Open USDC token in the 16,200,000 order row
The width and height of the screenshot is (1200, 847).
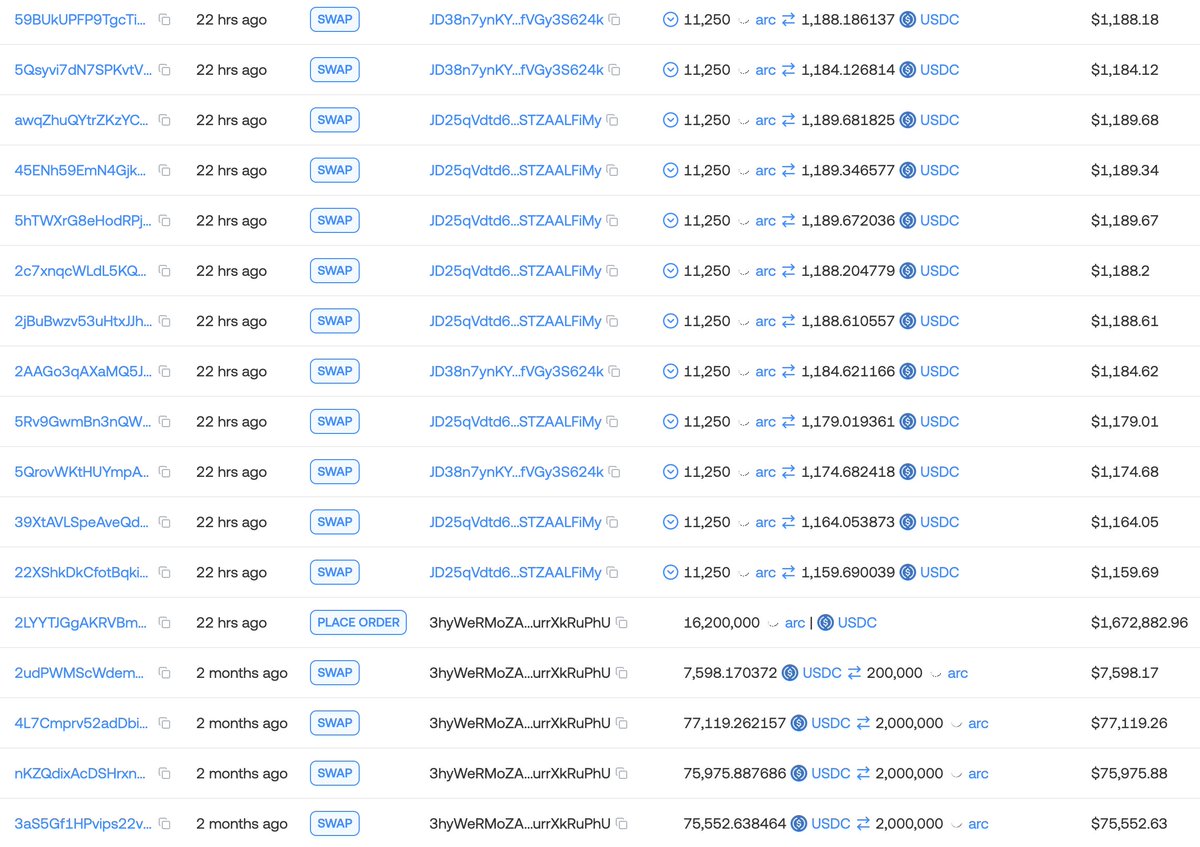[x=856, y=622]
